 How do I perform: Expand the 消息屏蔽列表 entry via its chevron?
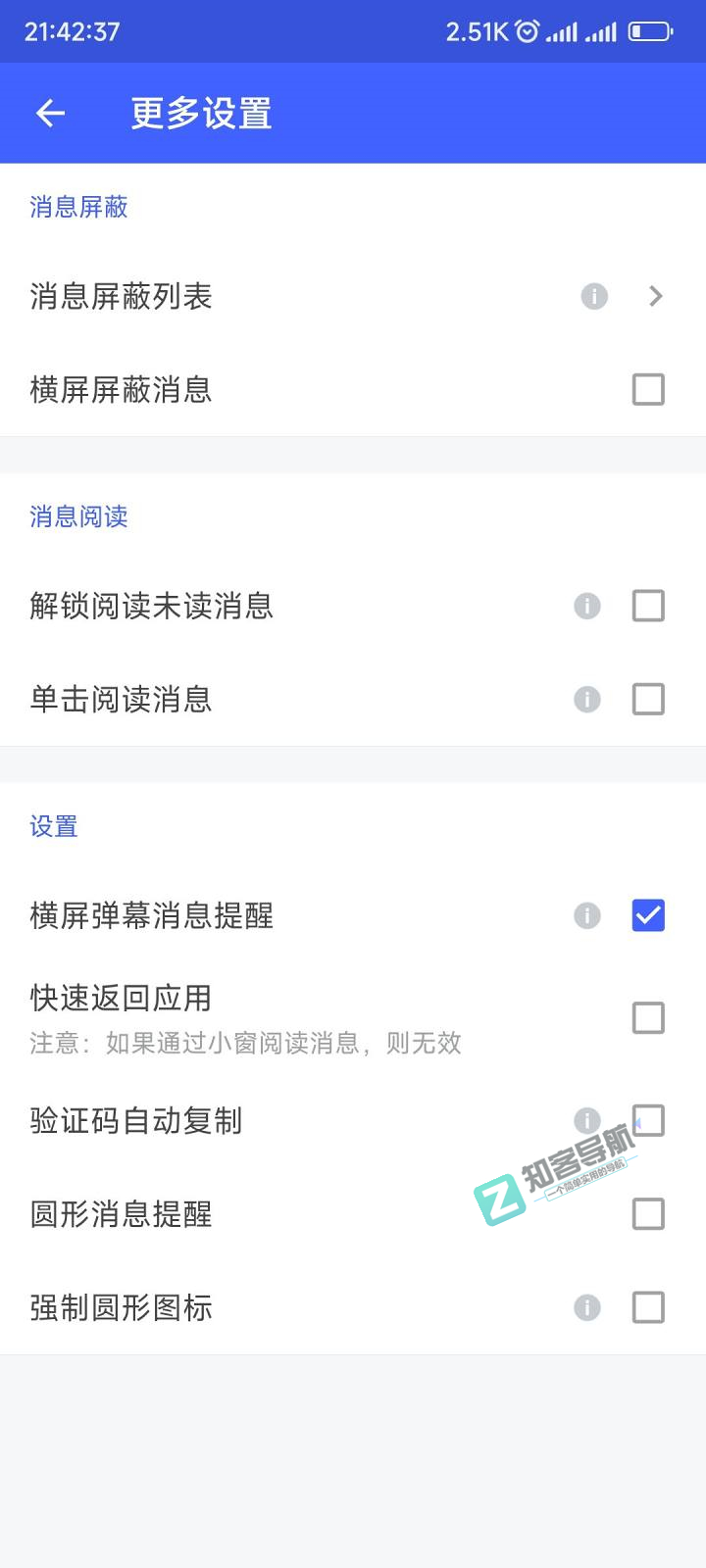[x=655, y=296]
